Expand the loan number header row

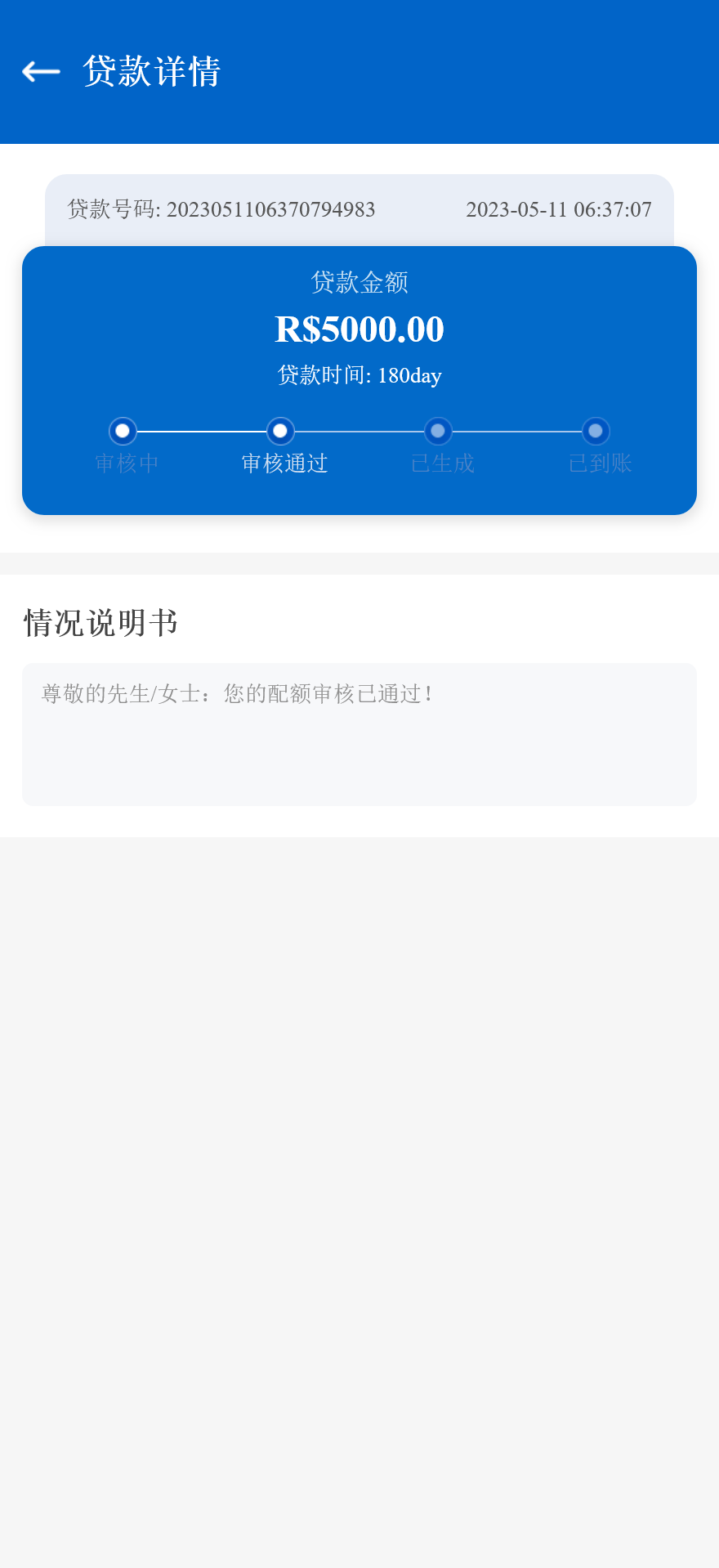coord(359,209)
